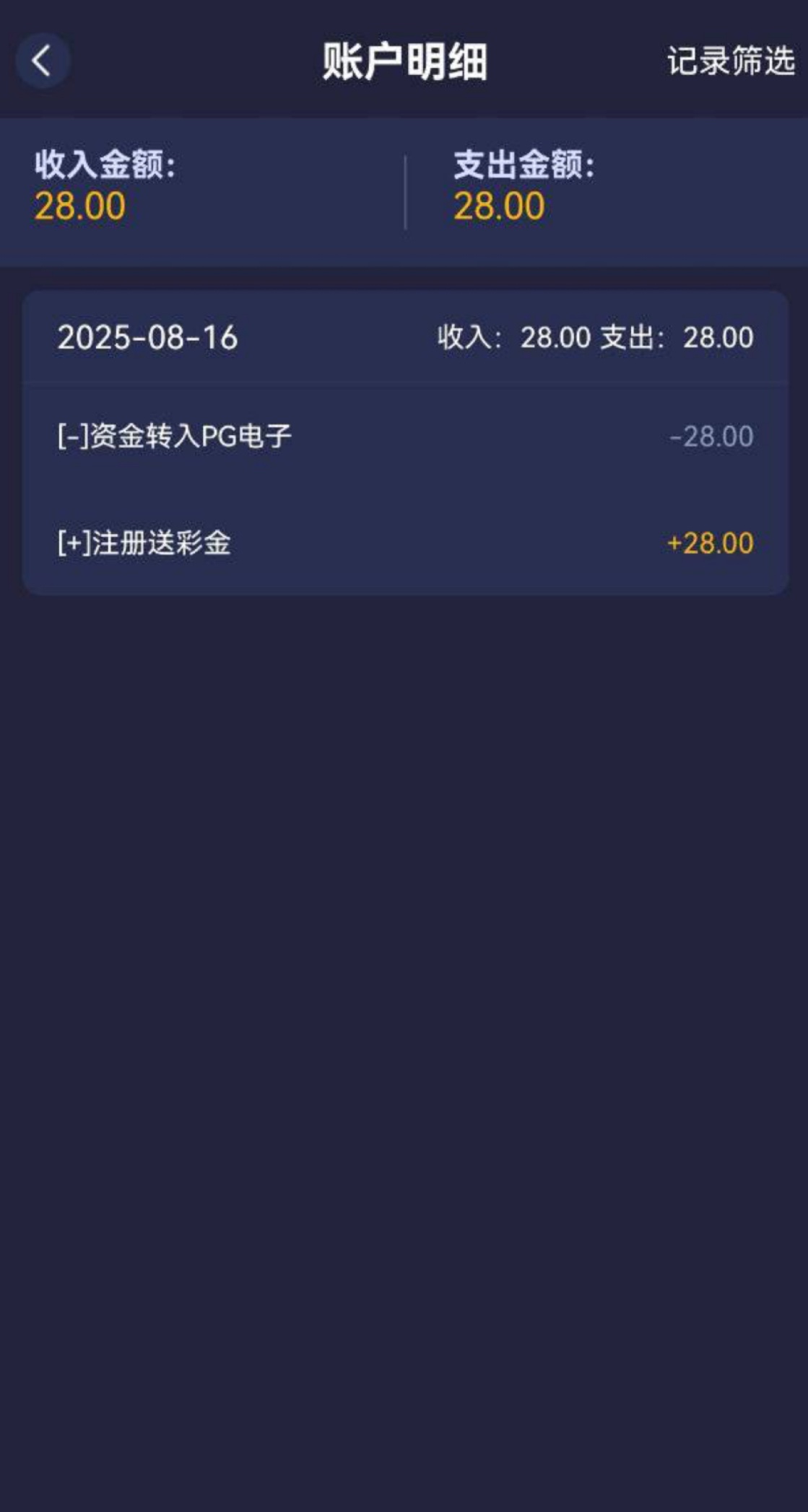Go back using the top-left arrow

point(42,61)
